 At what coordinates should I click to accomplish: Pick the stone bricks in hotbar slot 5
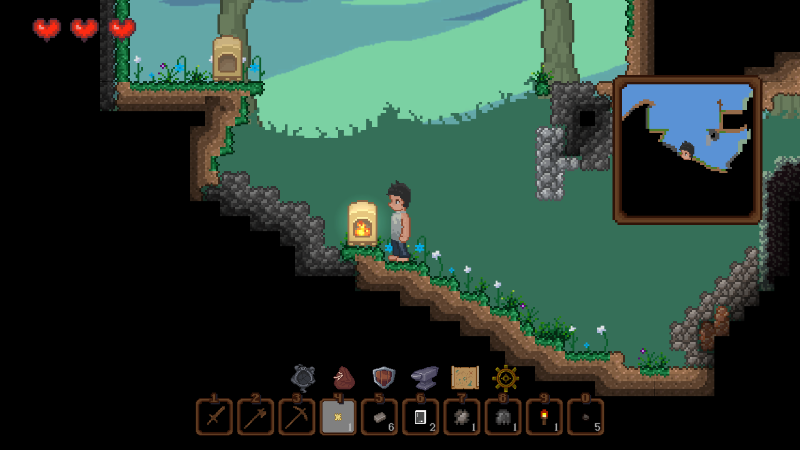379,417
